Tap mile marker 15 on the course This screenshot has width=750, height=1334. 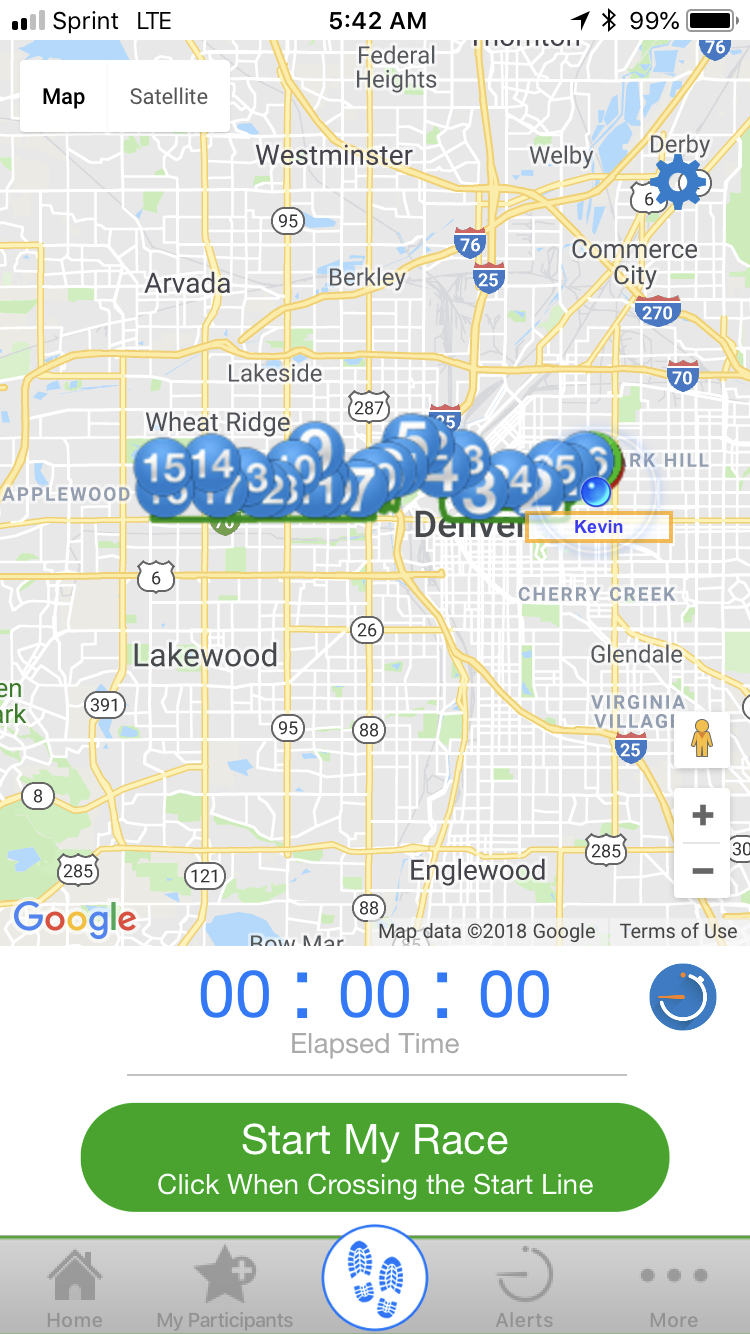164,466
